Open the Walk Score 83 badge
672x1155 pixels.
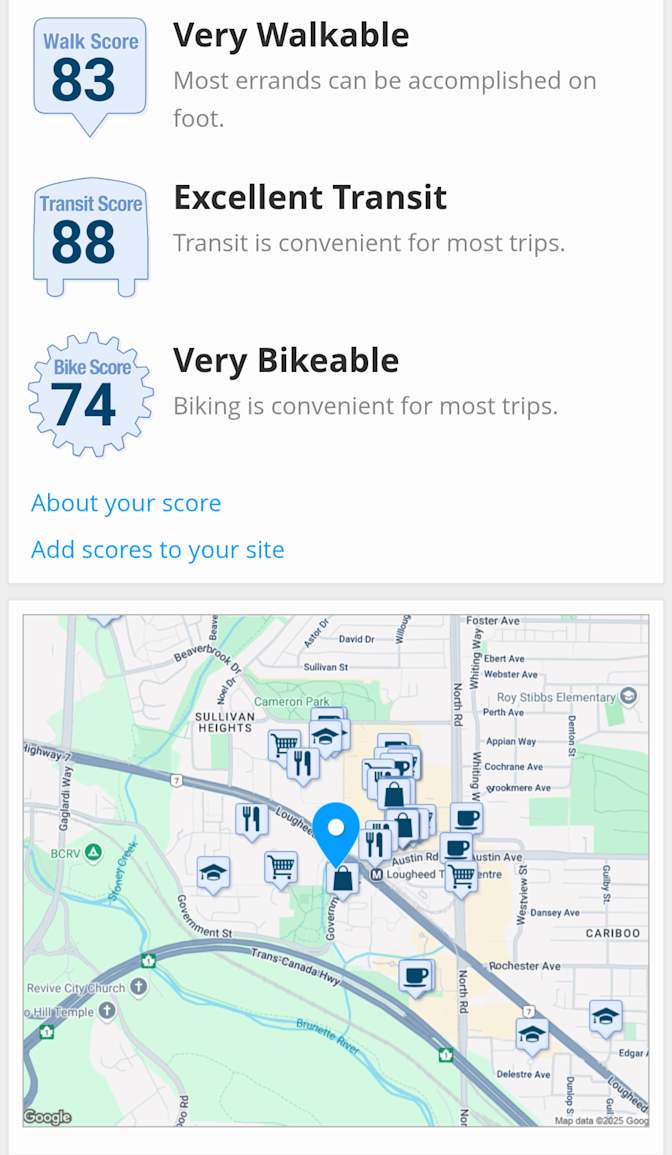pyautogui.click(x=90, y=73)
